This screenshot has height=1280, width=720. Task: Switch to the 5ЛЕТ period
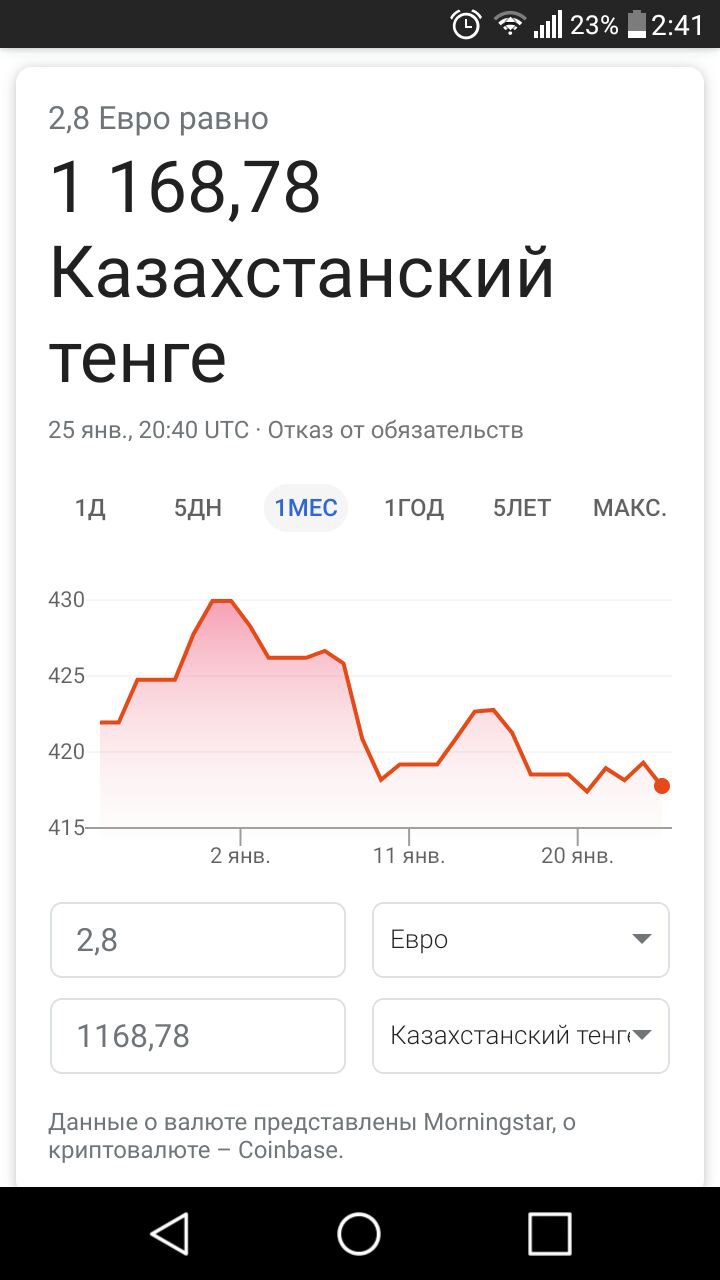pyautogui.click(x=522, y=508)
